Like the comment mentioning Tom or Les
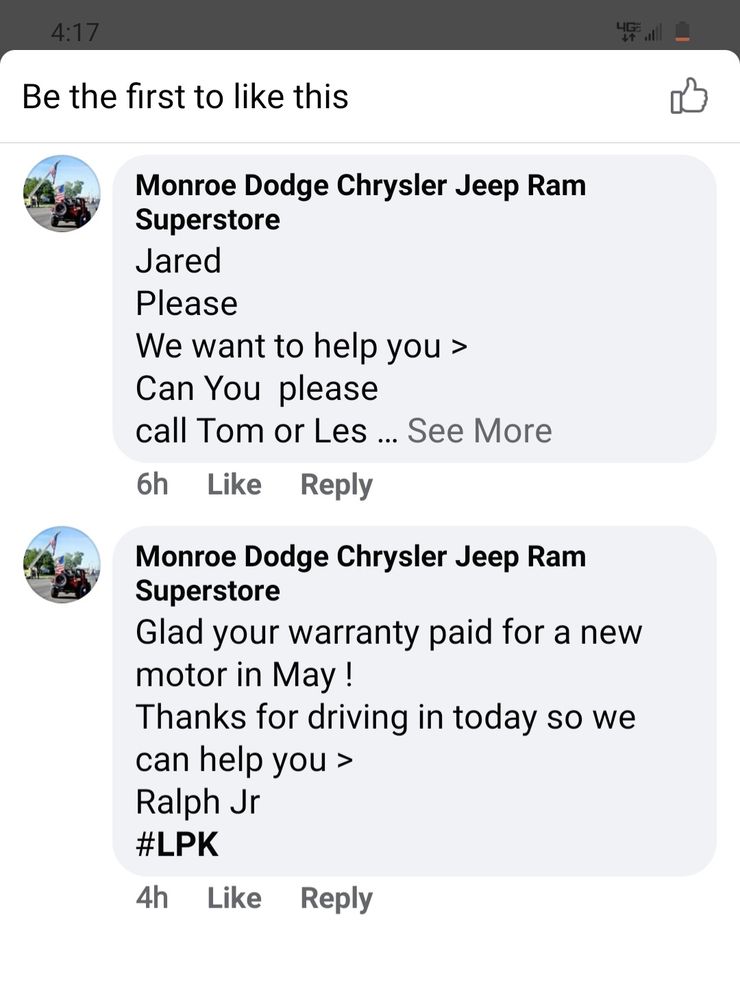This screenshot has height=1000, width=740. pos(233,484)
